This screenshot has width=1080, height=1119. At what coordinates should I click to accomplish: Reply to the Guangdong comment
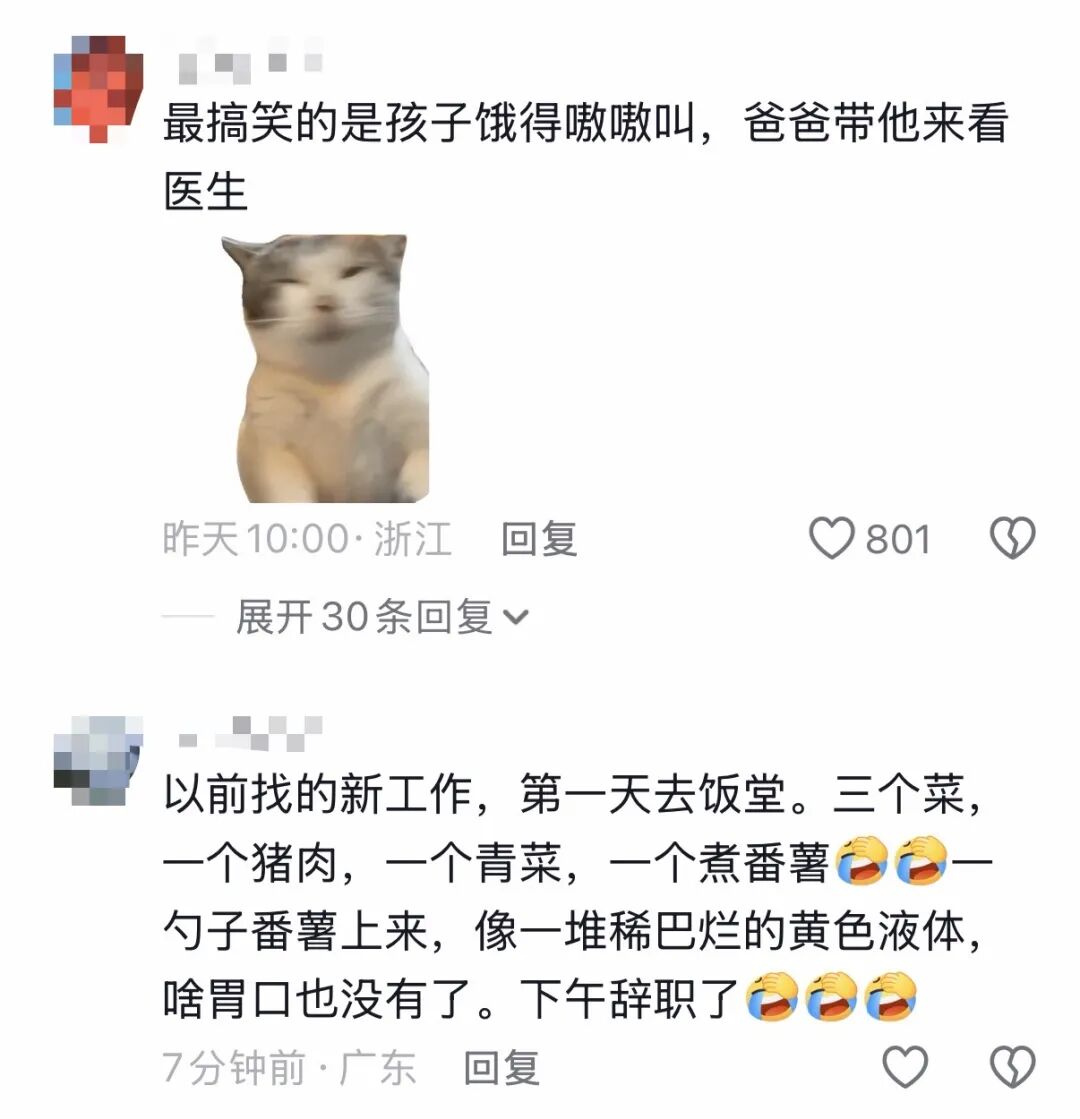503,1068
